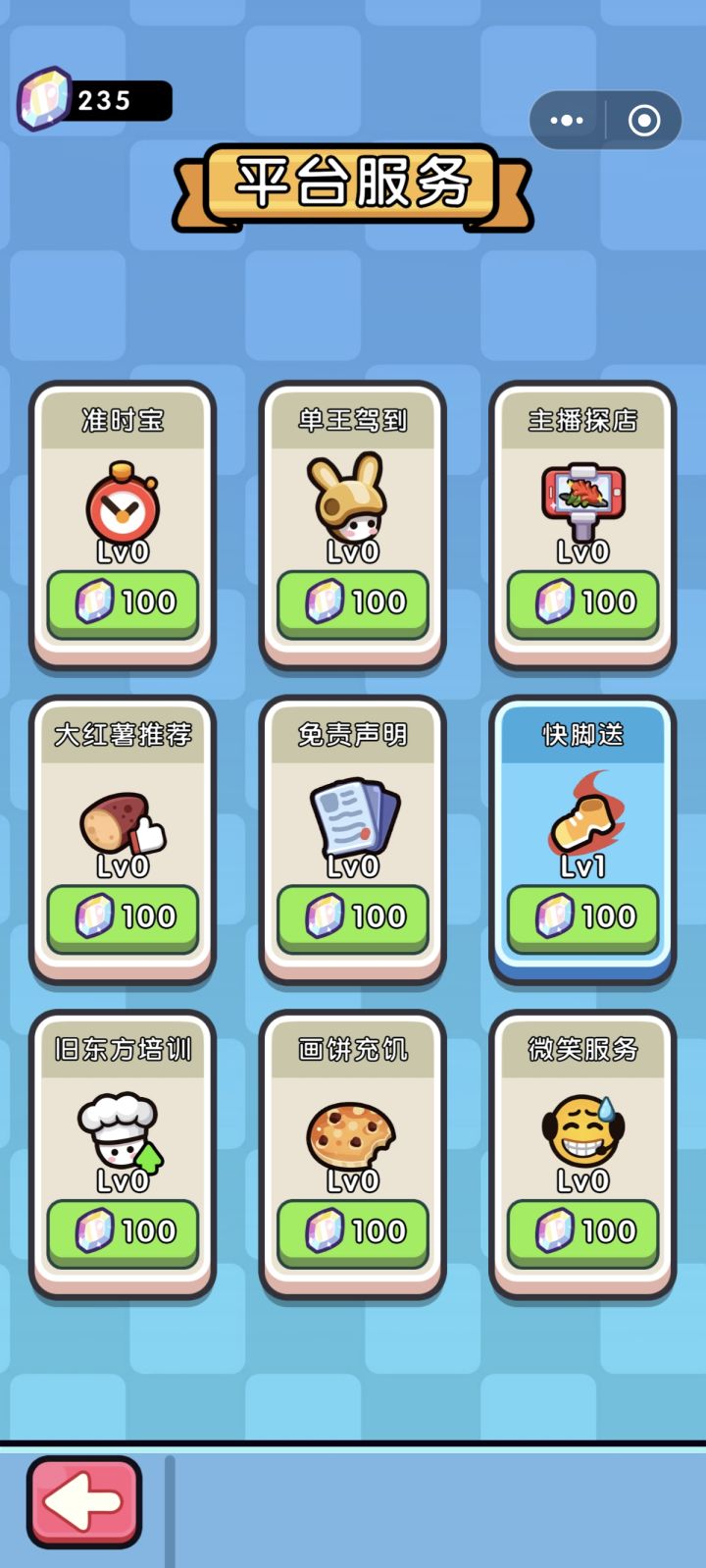Purchase 微笑服务 level with 100 gems
This screenshot has height=1568, width=706.
[580, 1229]
